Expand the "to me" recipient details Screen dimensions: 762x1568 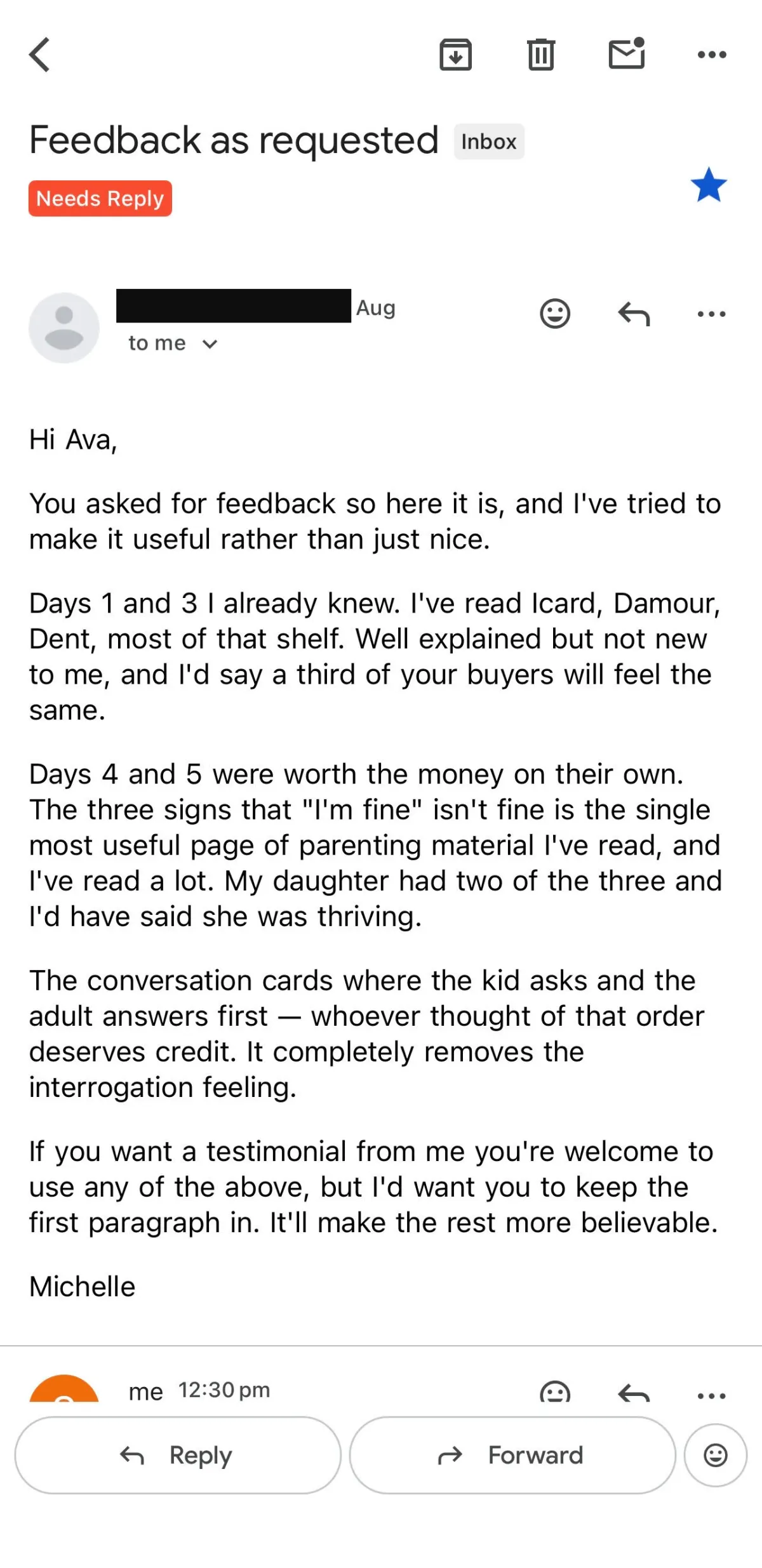click(173, 343)
